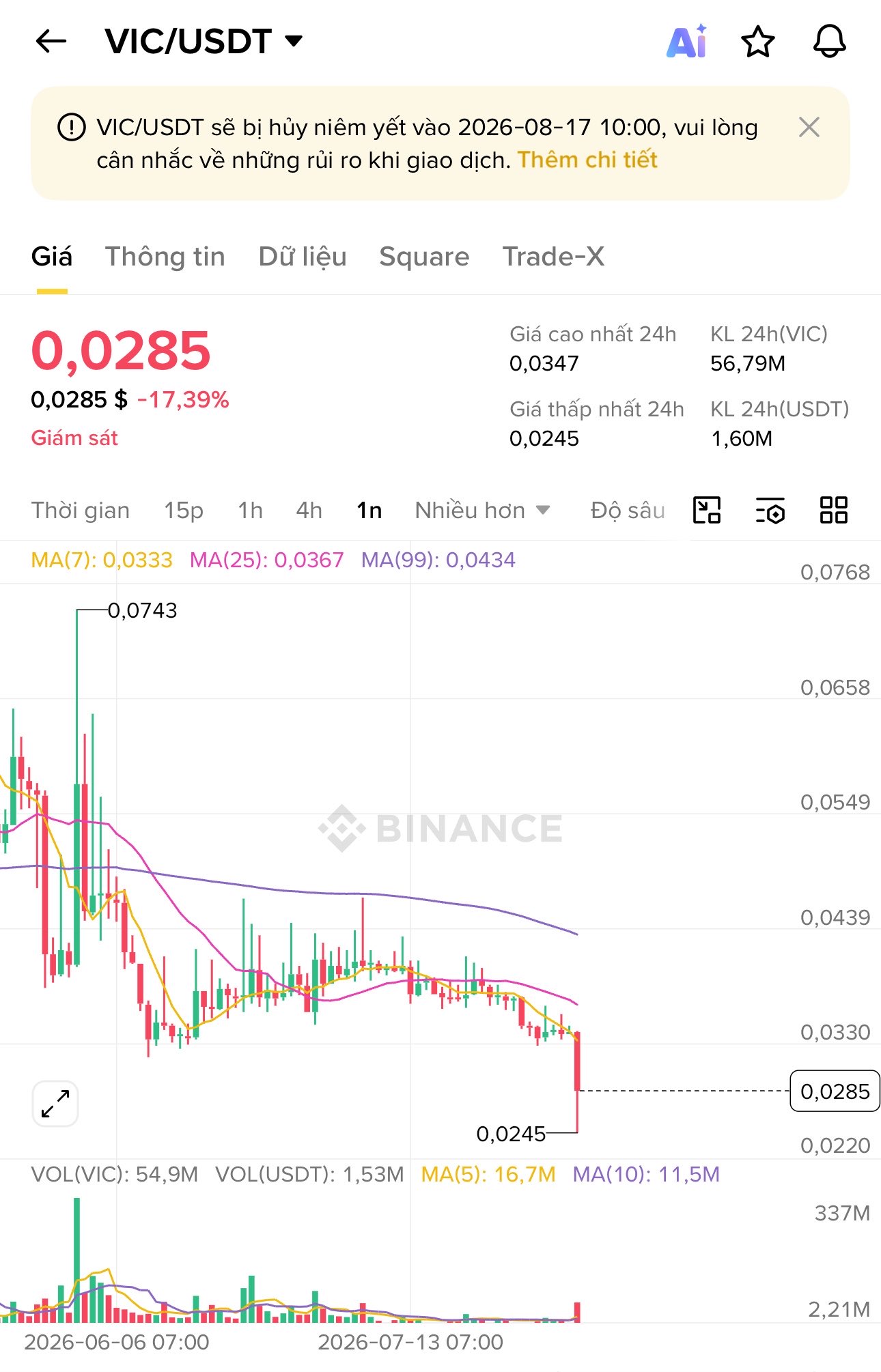Switch to the Thông tin tab
This screenshot has width=881, height=1372.
(165, 257)
